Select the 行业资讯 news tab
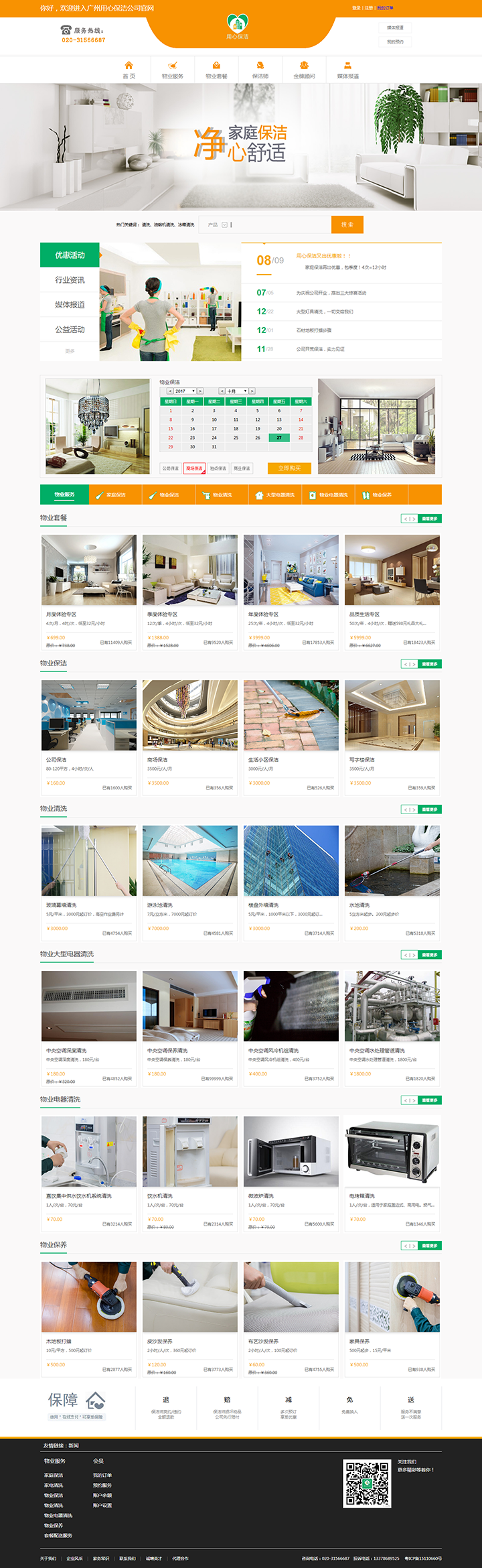 tap(70, 279)
